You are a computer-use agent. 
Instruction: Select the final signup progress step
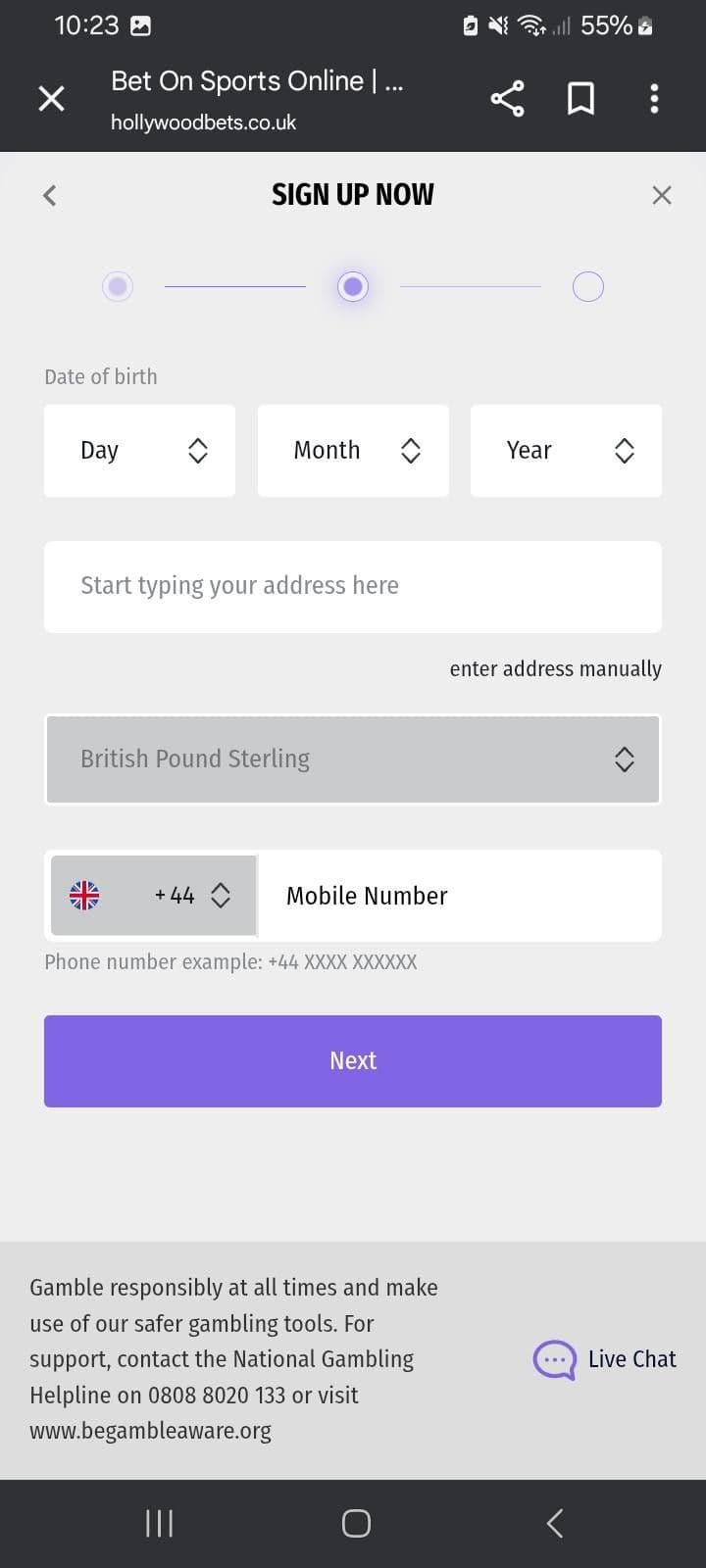coord(587,286)
